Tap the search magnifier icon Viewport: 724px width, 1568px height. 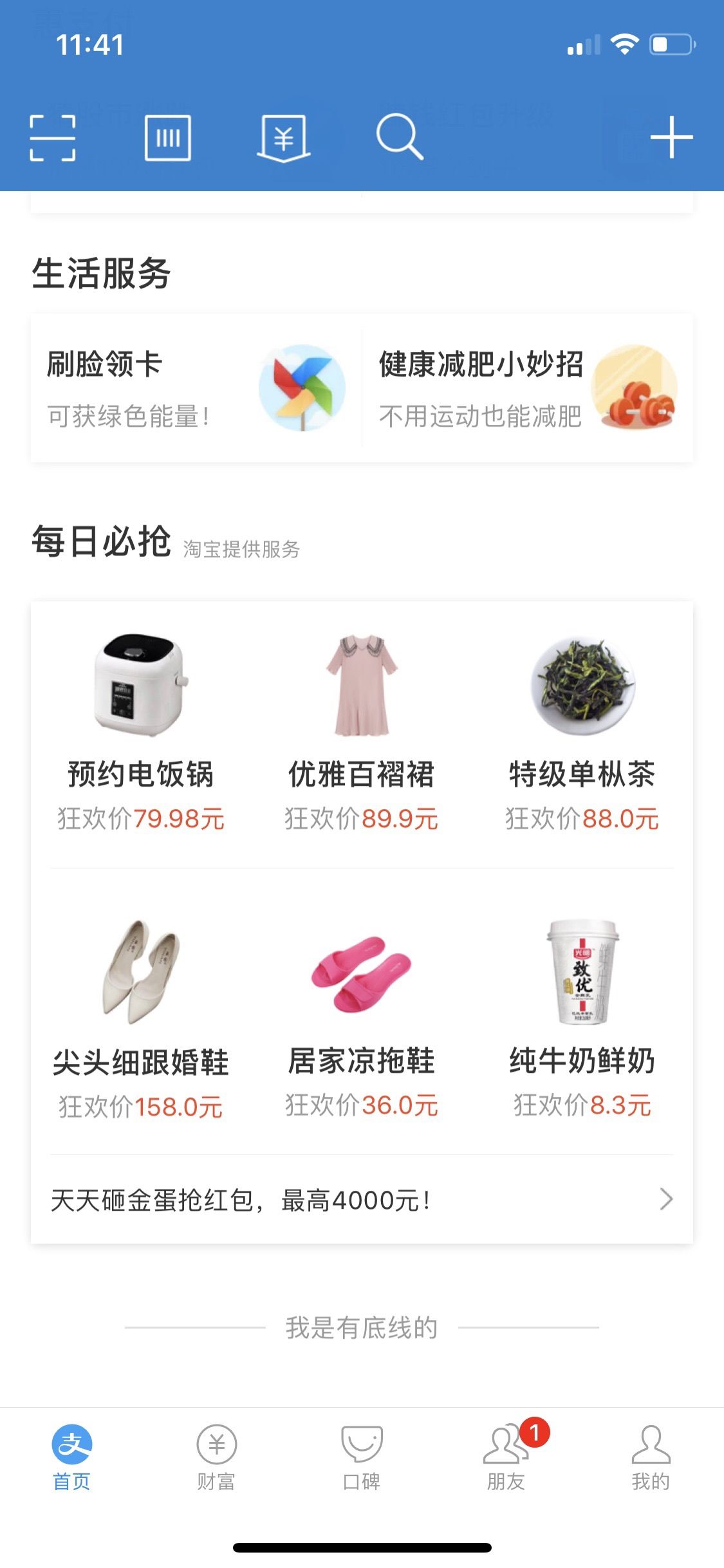(x=399, y=136)
